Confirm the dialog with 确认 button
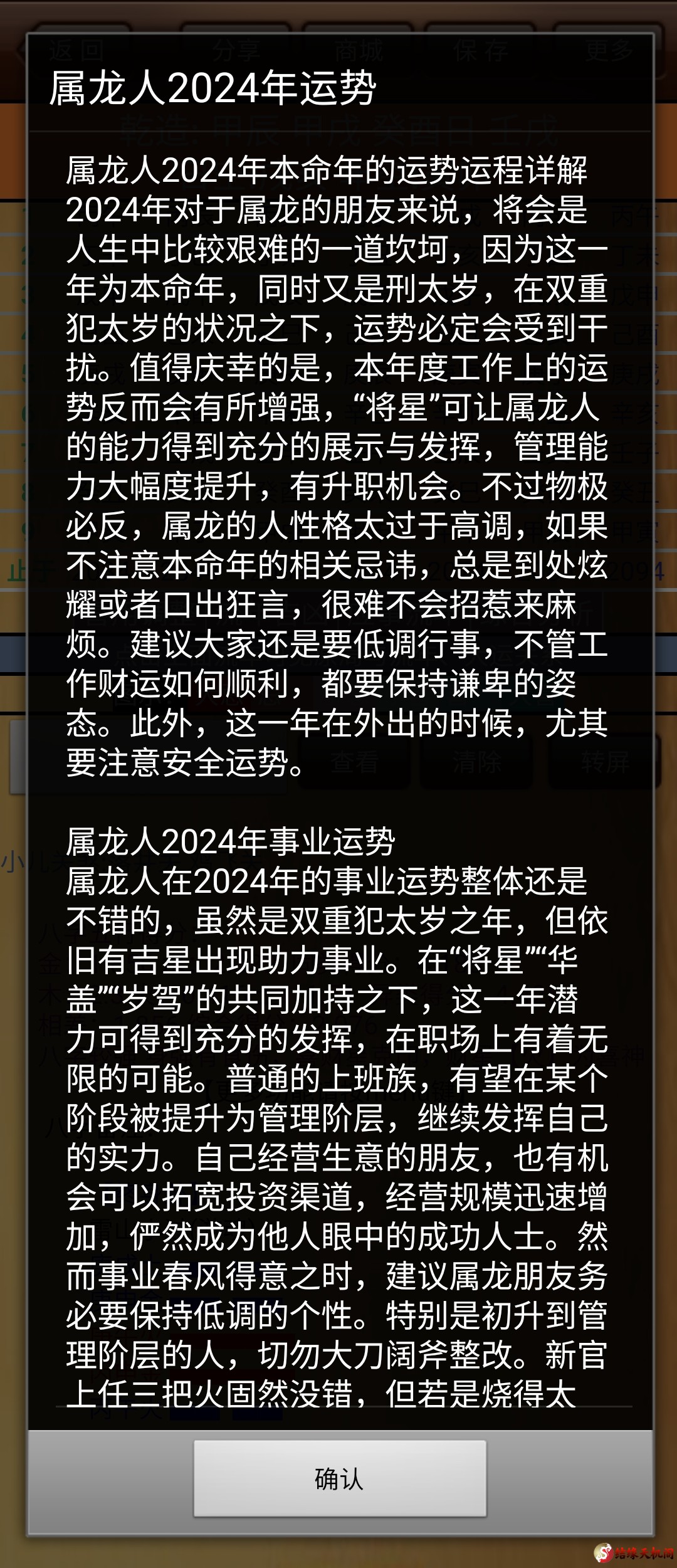The width and height of the screenshot is (677, 1568). point(339,1479)
